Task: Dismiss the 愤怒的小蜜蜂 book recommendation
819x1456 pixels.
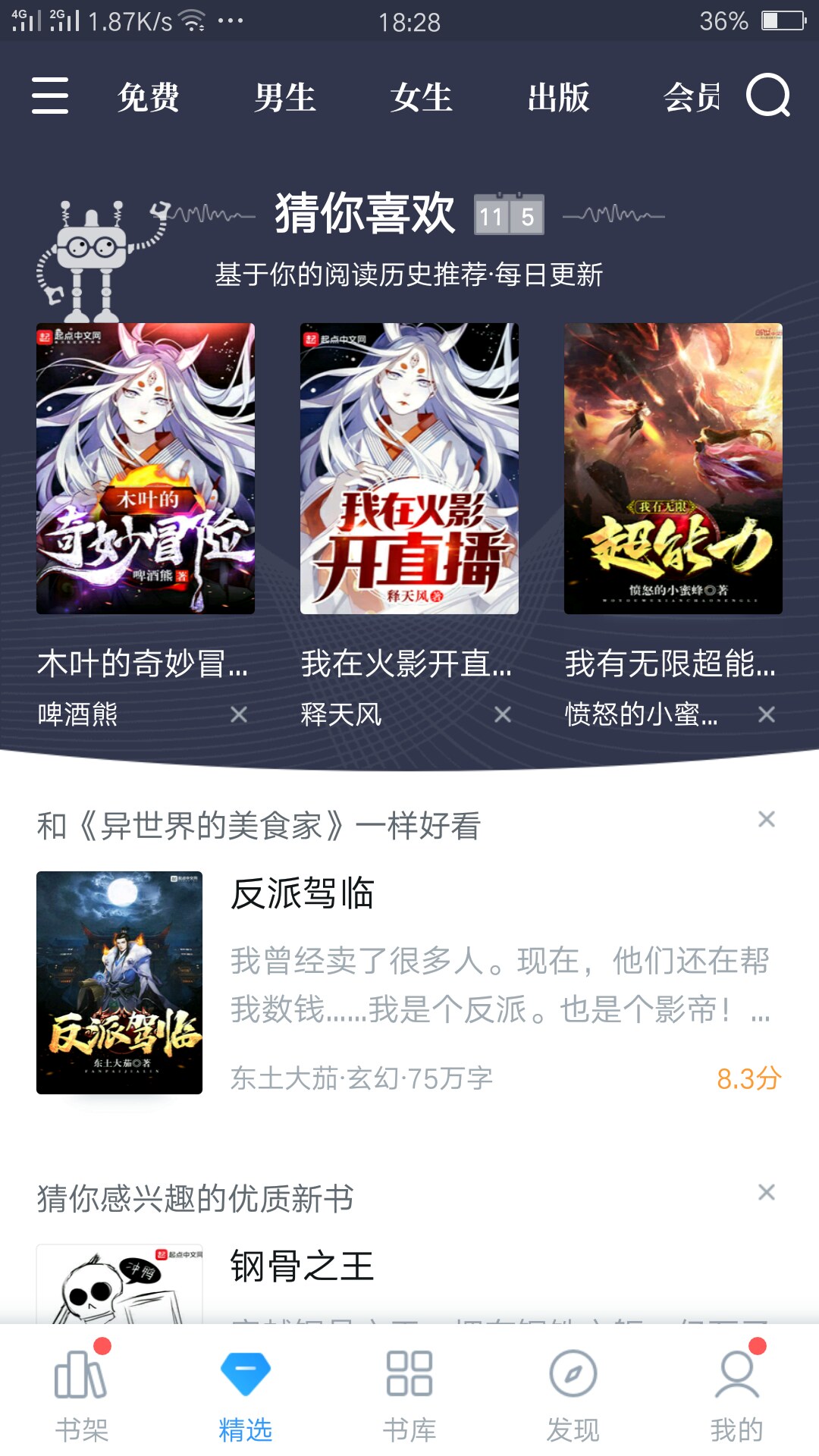Action: tap(767, 714)
